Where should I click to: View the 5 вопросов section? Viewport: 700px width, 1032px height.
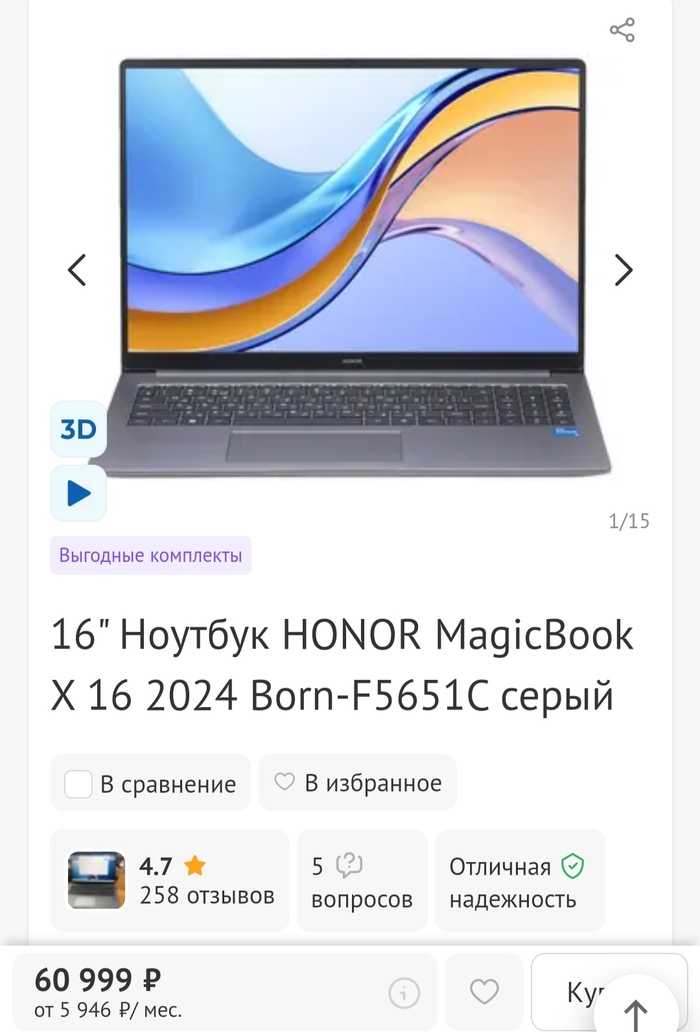pos(361,881)
